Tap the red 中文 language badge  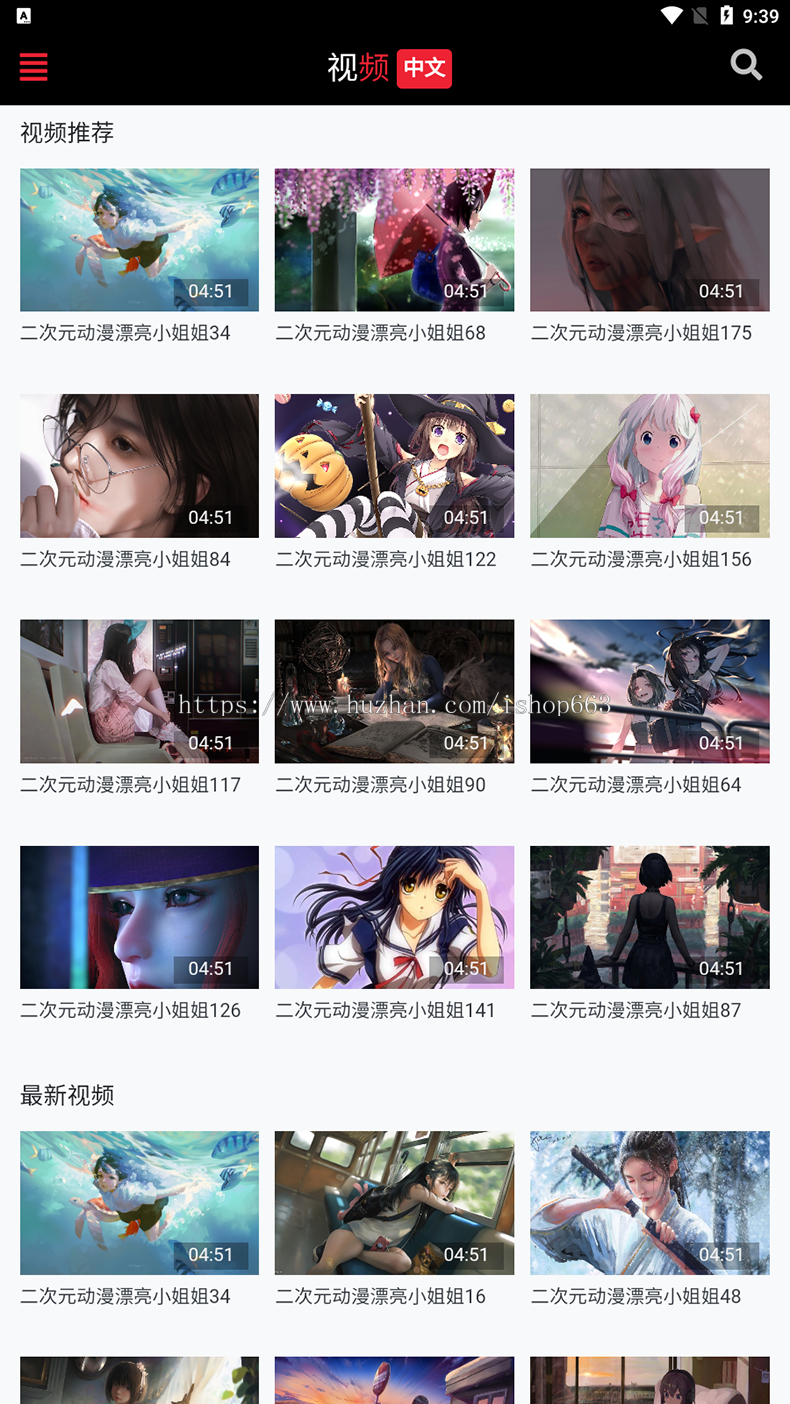point(424,68)
